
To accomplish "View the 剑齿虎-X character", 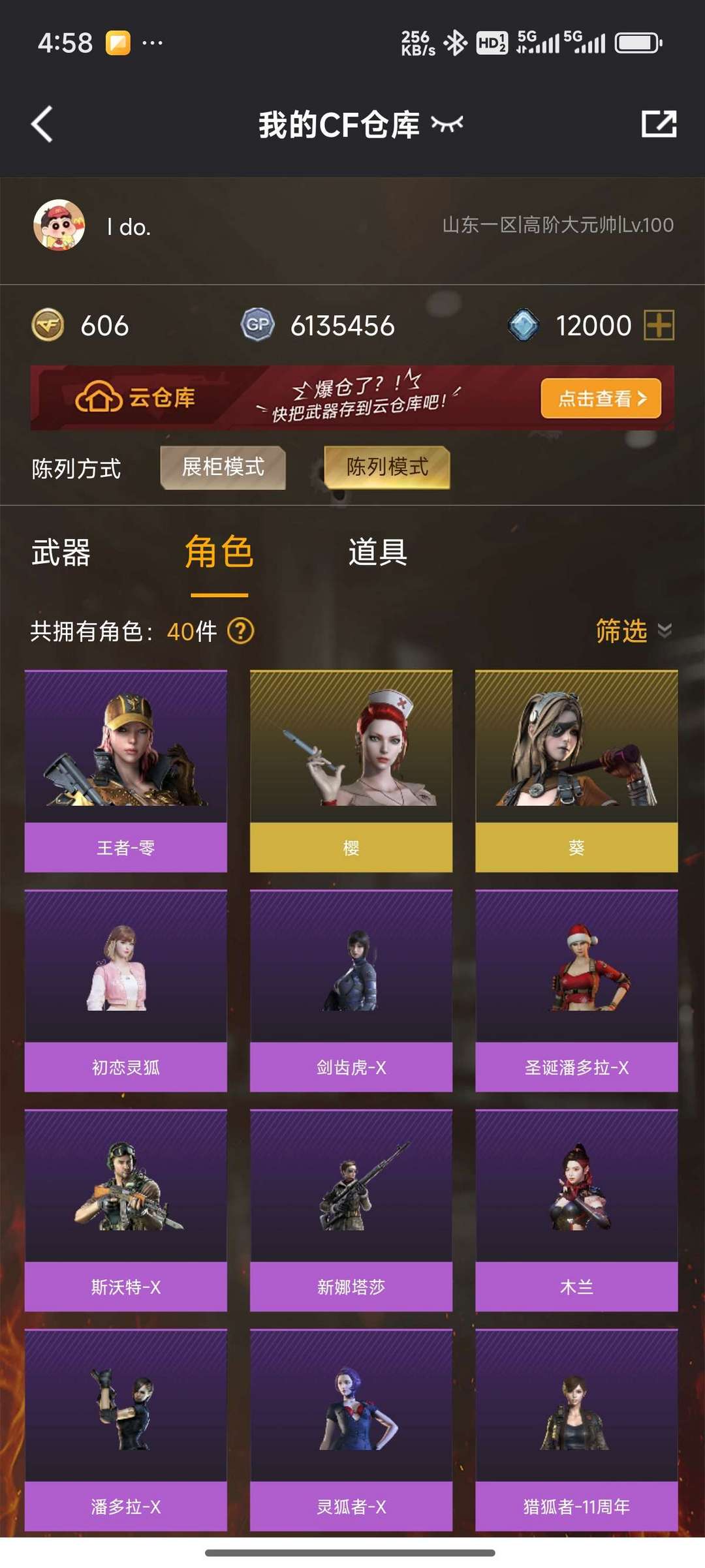I will pos(351,991).
